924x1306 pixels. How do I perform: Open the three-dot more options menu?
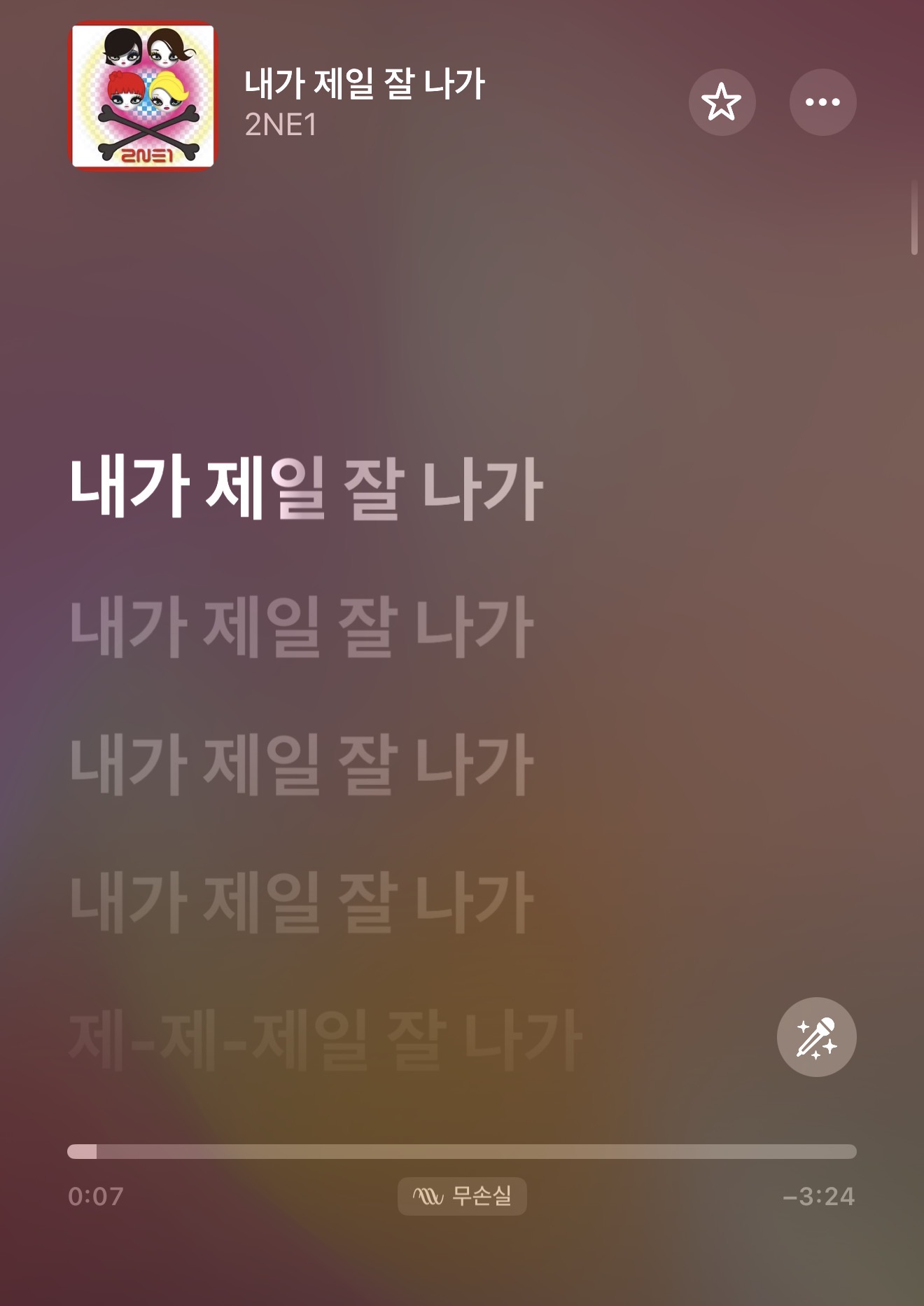(x=822, y=102)
